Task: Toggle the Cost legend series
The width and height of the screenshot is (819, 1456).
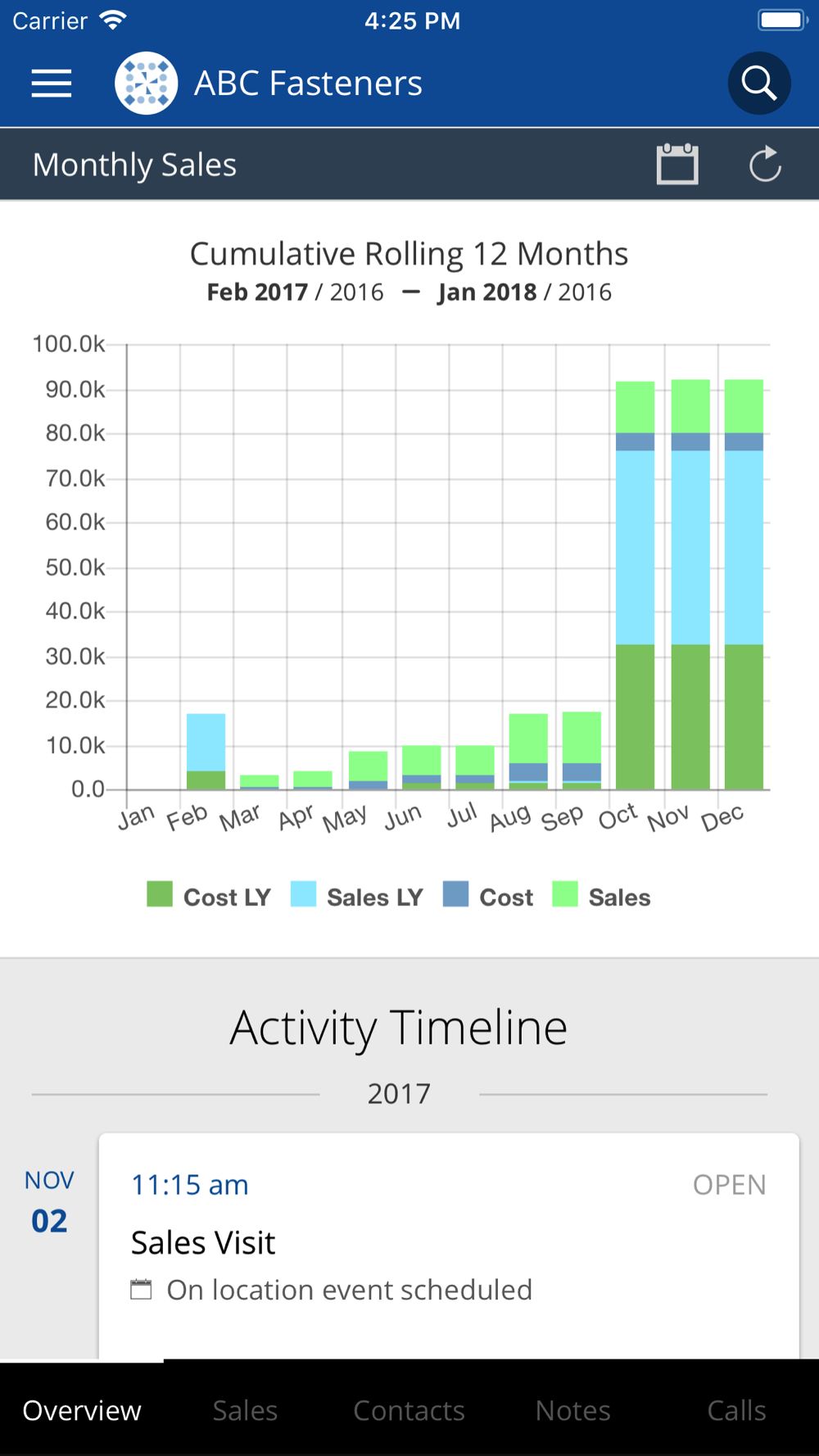Action: pyautogui.click(x=488, y=896)
